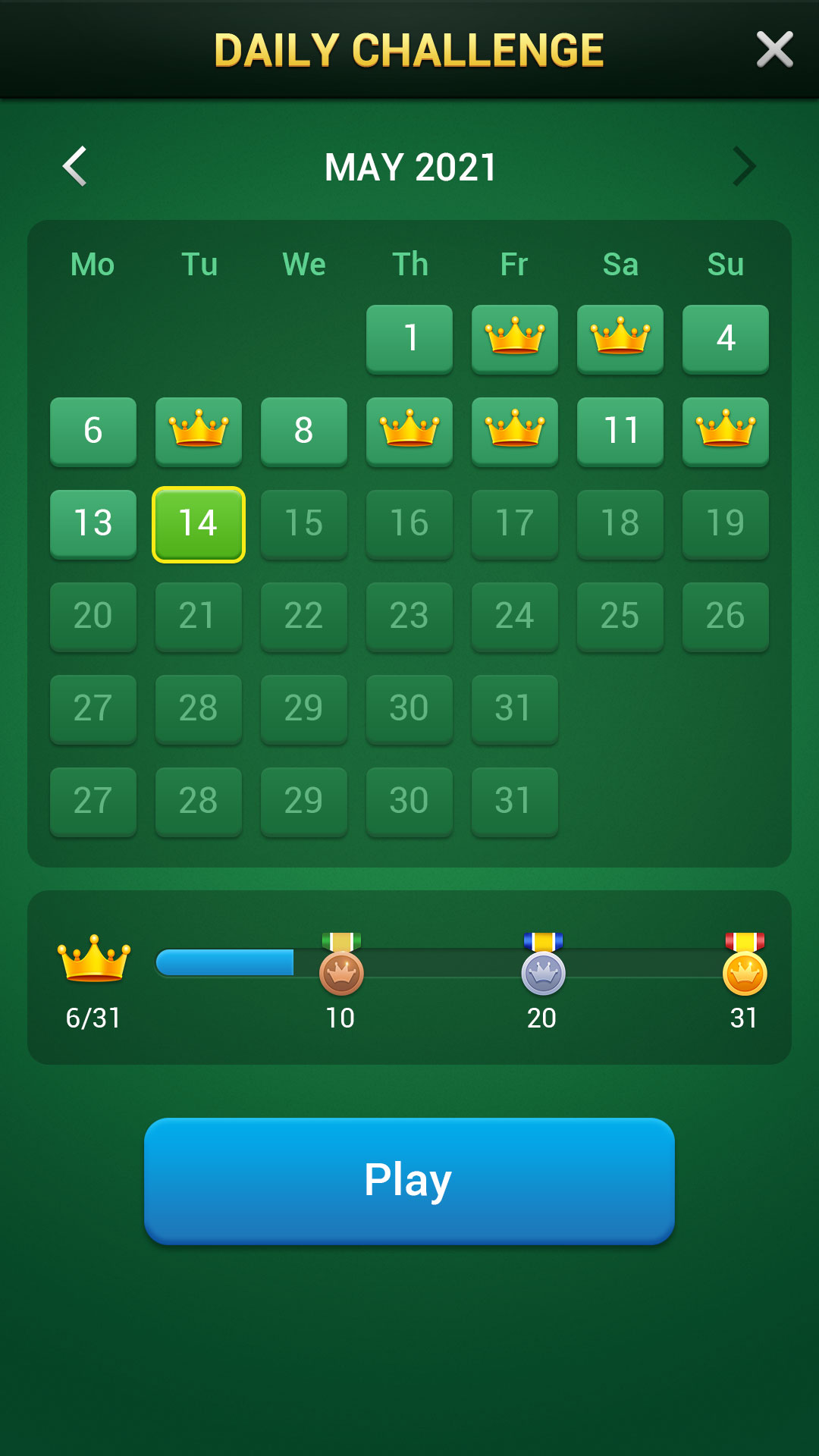Start the challenge with Play
This screenshot has height=1456, width=819.
(409, 1180)
